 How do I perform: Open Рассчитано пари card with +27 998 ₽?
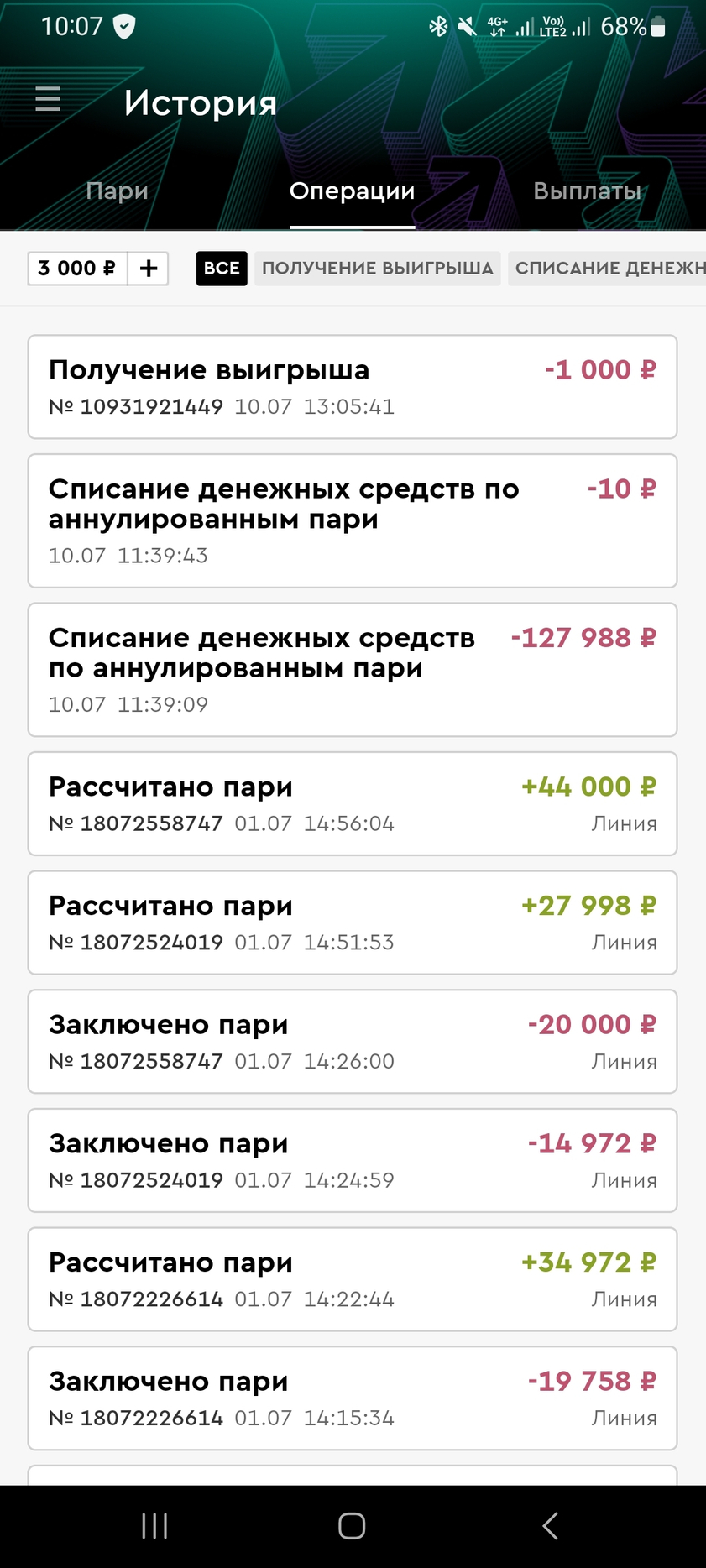[353, 923]
